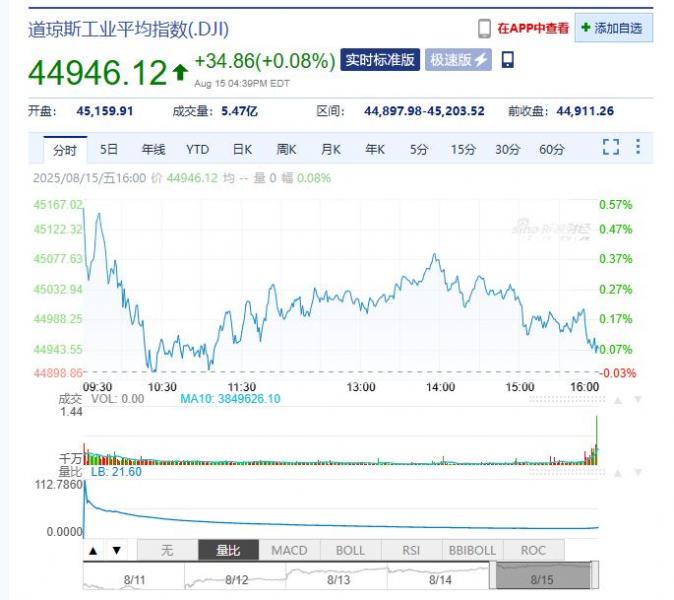Select the MACD indicator
674x600 pixels.
[289, 550]
